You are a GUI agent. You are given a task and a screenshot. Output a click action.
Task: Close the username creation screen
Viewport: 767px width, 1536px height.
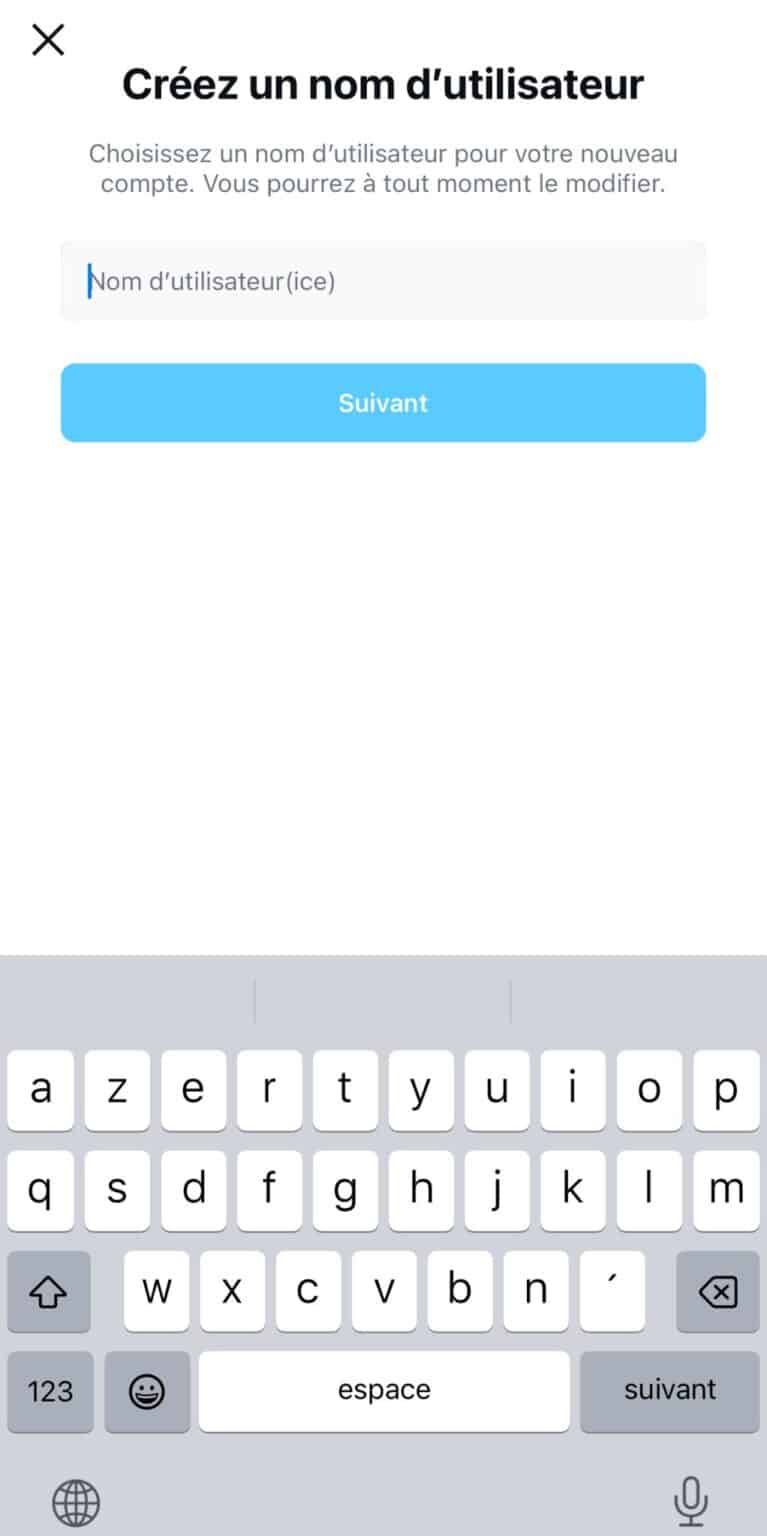tap(48, 40)
